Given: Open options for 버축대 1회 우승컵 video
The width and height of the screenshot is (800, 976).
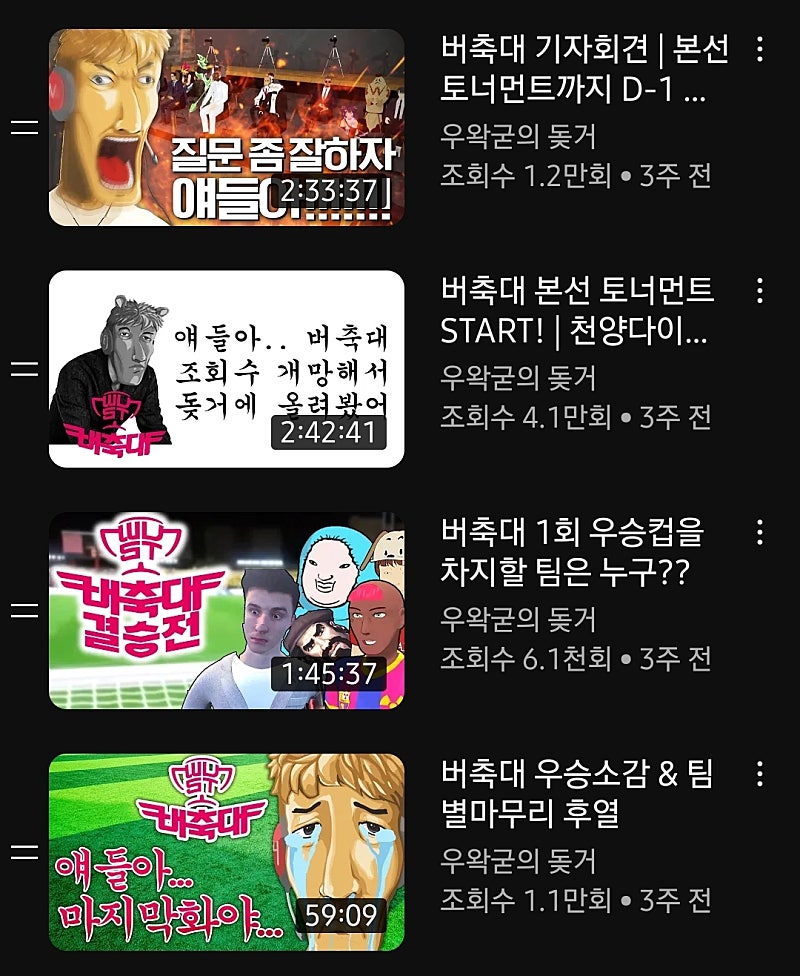Looking at the screenshot, I should (x=760, y=532).
